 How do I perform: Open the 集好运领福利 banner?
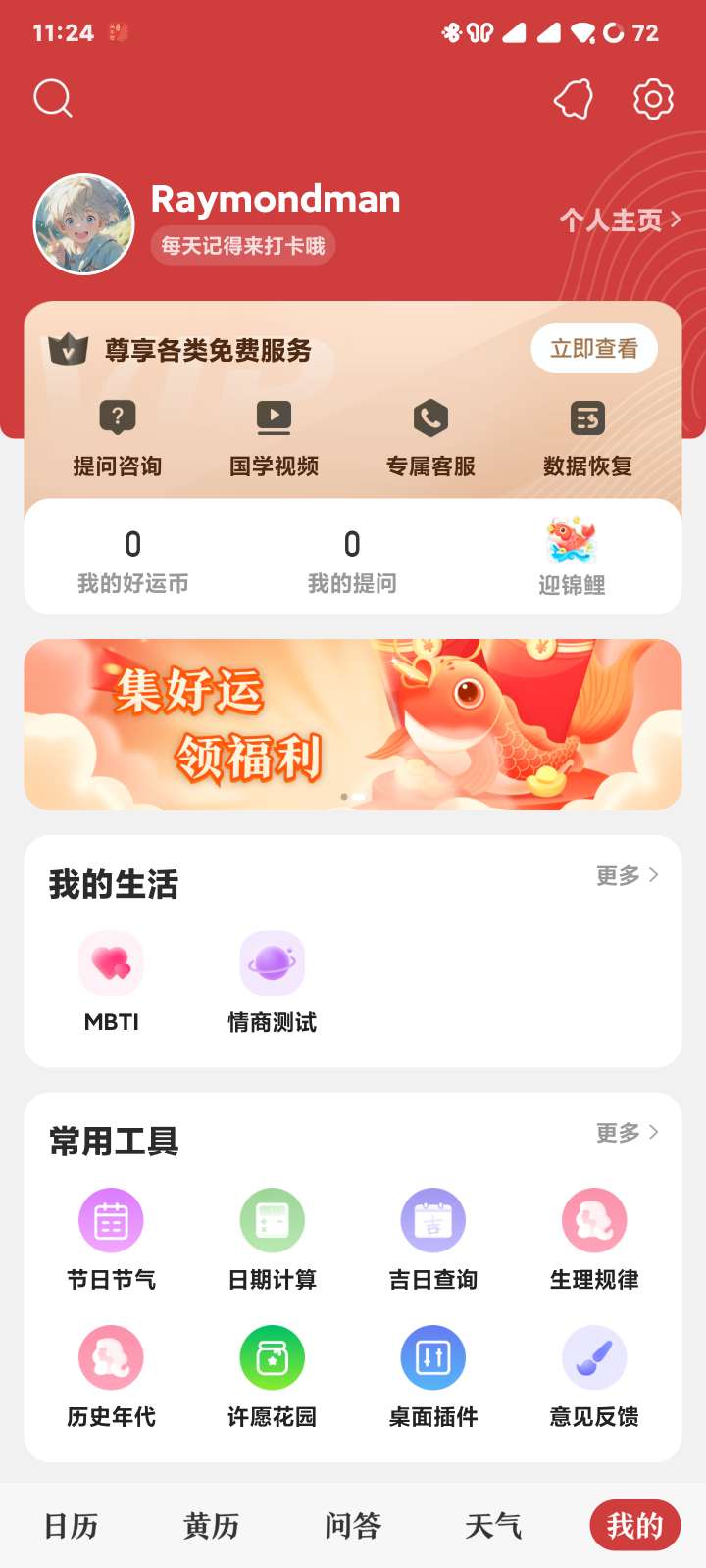(353, 725)
